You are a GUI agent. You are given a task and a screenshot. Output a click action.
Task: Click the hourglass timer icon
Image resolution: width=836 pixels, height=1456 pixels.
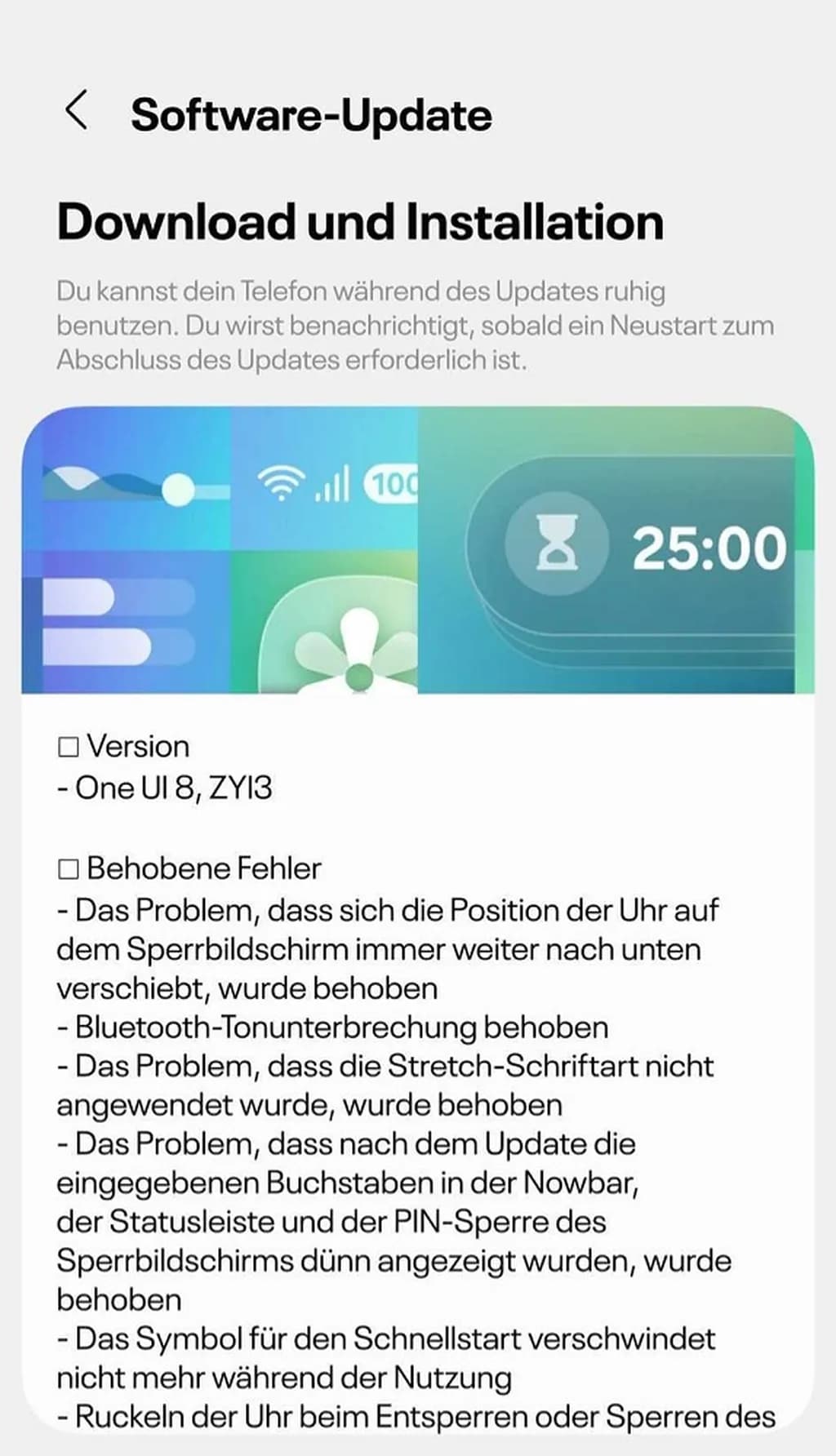click(x=559, y=543)
